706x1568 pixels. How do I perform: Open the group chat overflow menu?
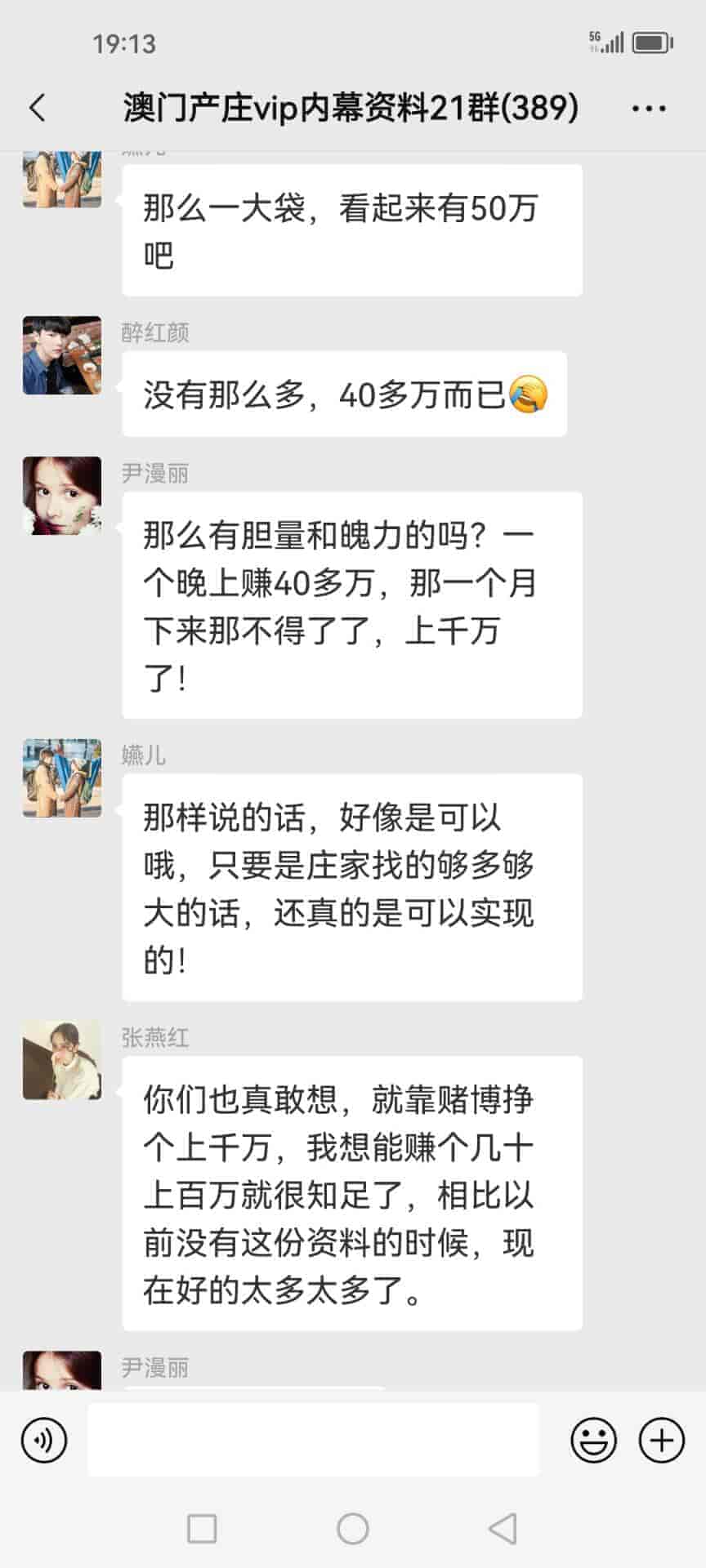click(649, 108)
